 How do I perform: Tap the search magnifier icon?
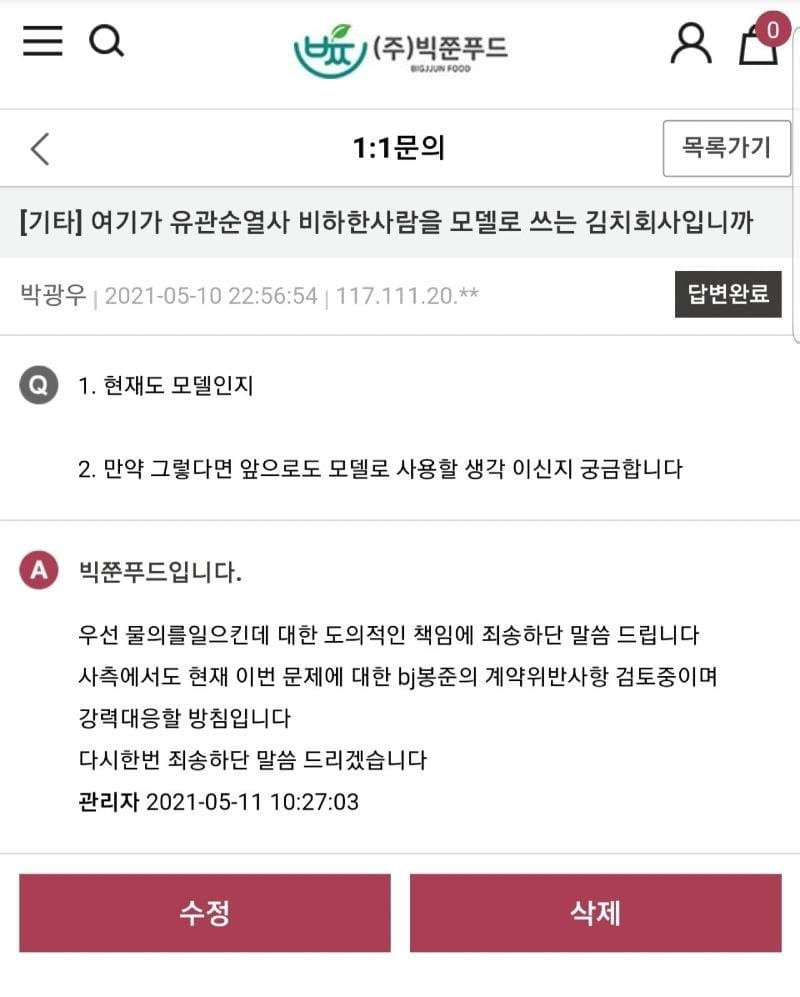106,41
